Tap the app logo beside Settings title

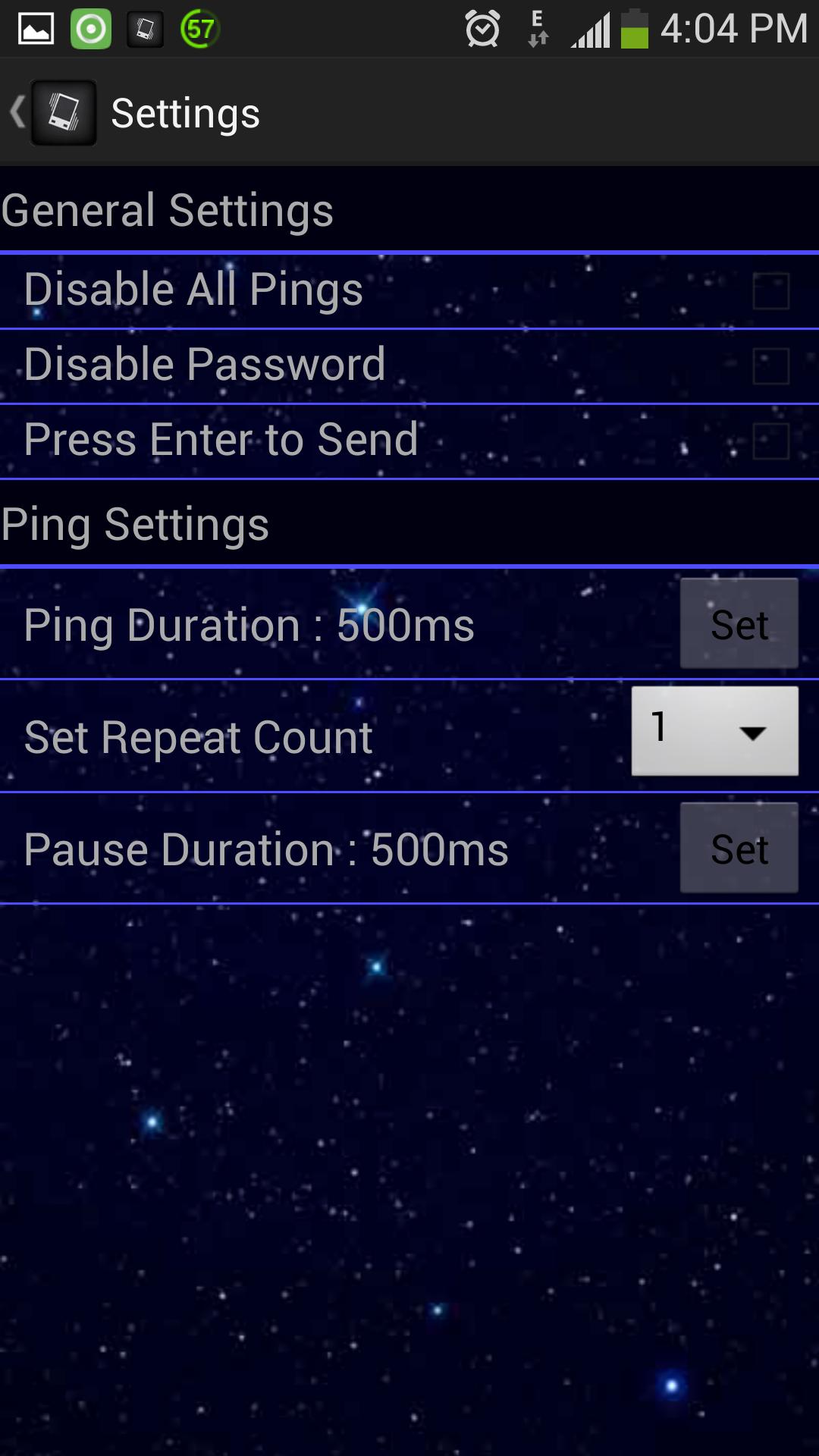64,112
